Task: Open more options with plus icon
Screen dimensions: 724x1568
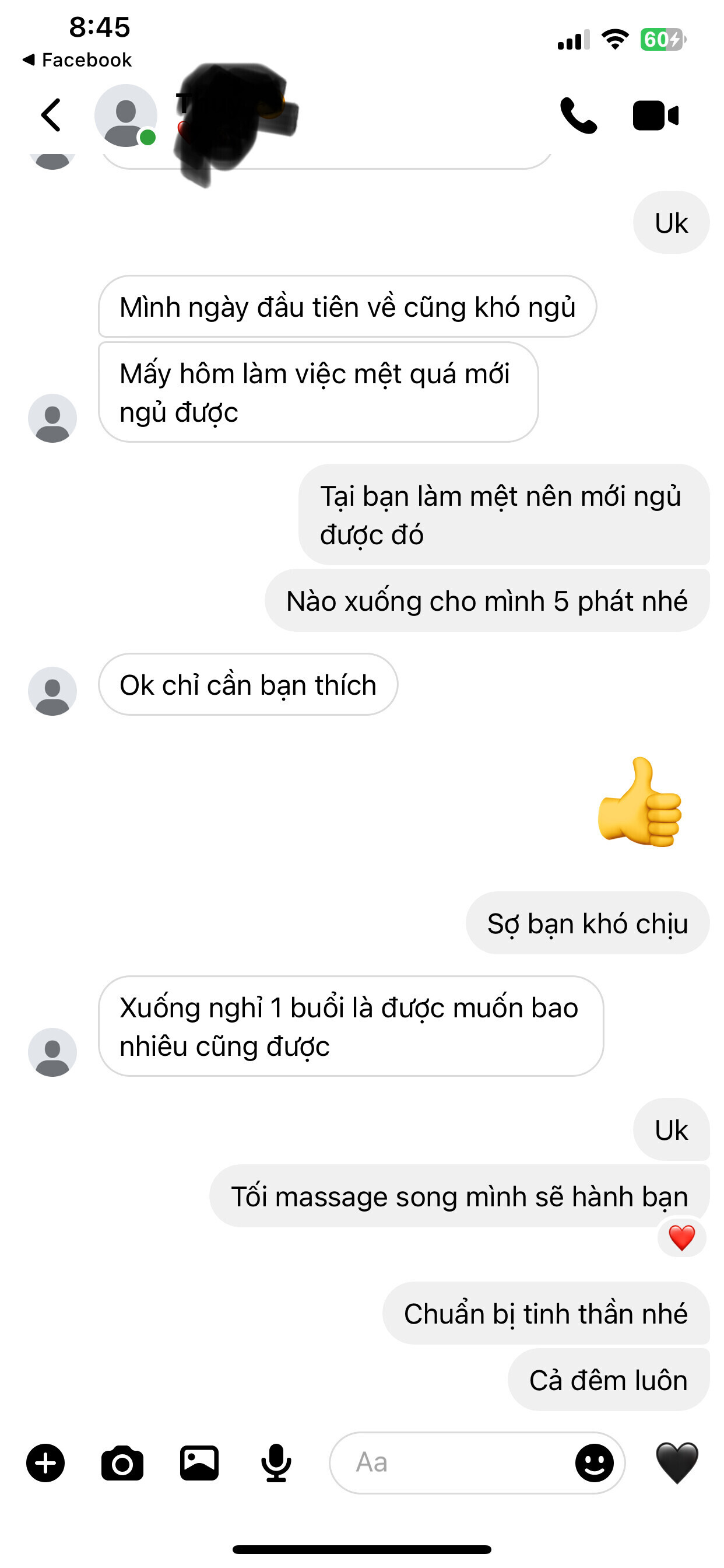Action: pos(45,1462)
